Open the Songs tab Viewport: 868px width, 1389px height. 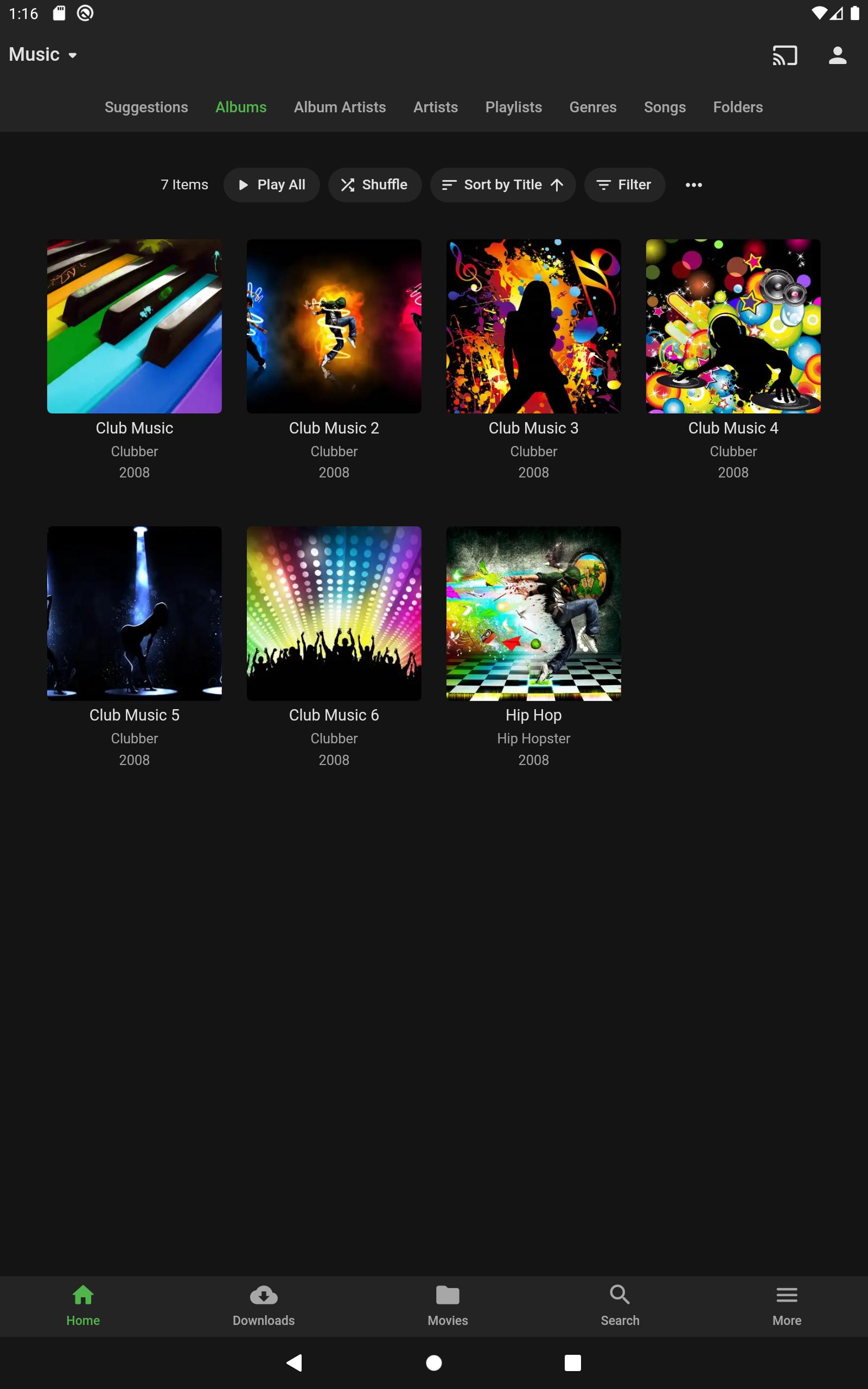pos(665,107)
